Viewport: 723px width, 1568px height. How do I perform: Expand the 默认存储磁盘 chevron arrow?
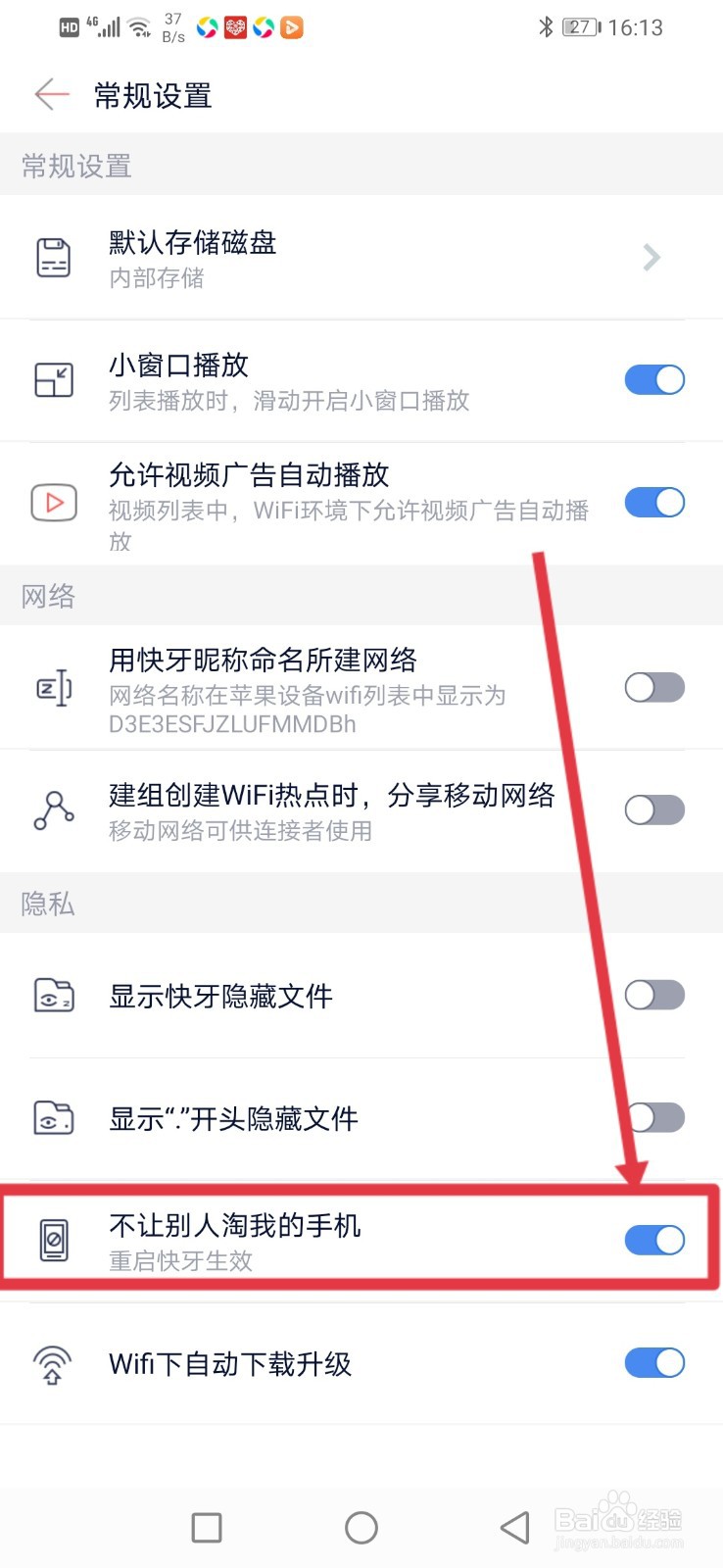[x=651, y=257]
